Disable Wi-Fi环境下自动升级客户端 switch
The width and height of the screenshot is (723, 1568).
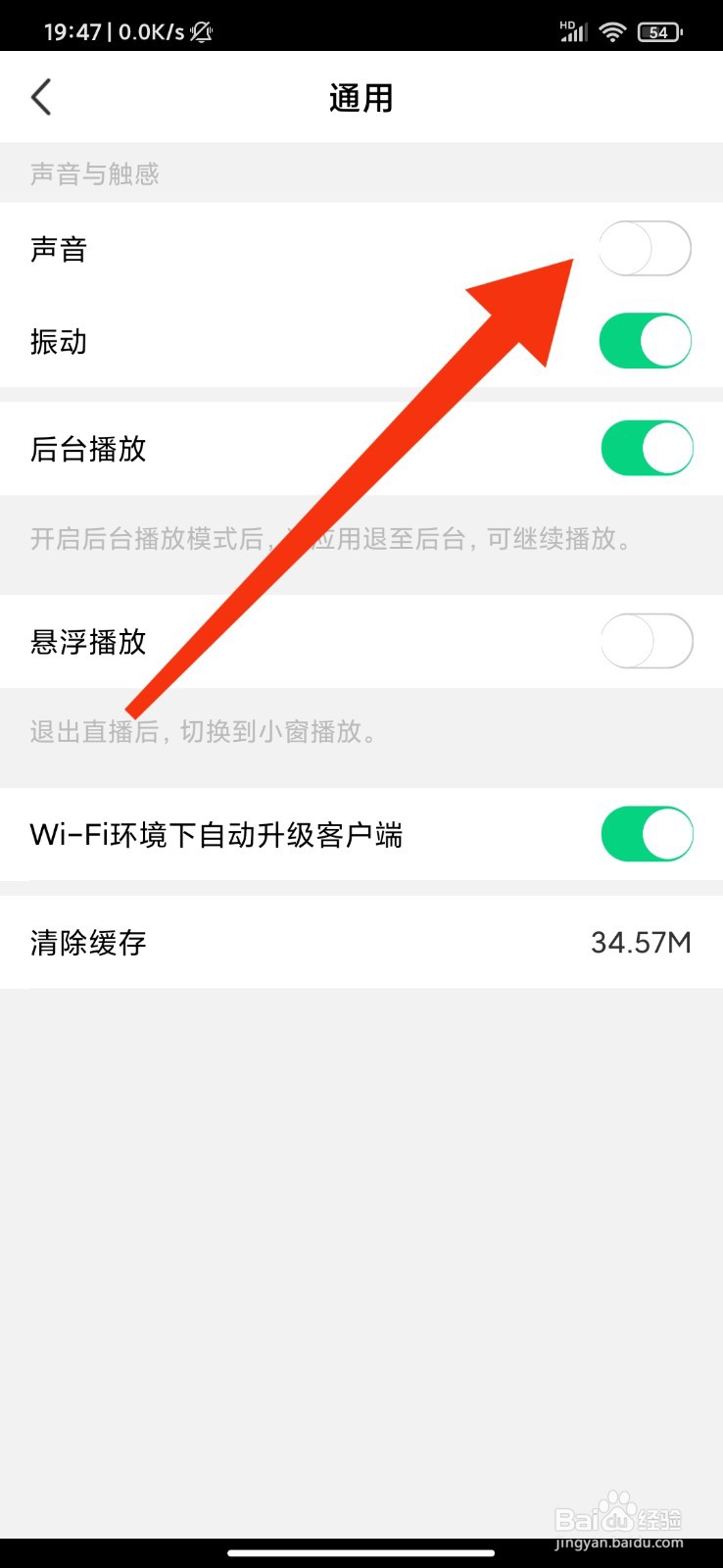click(648, 834)
